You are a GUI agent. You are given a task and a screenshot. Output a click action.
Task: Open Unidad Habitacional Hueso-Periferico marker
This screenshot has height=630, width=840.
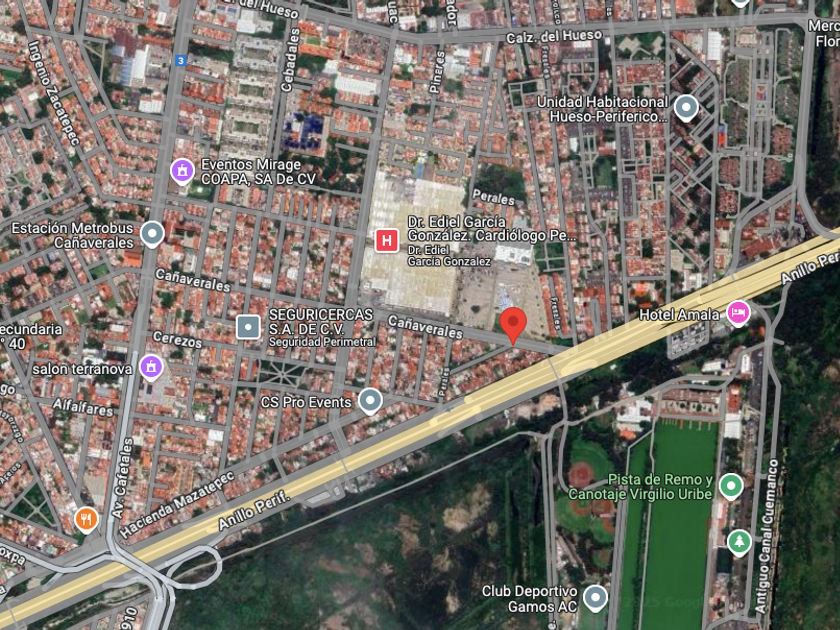click(x=686, y=108)
